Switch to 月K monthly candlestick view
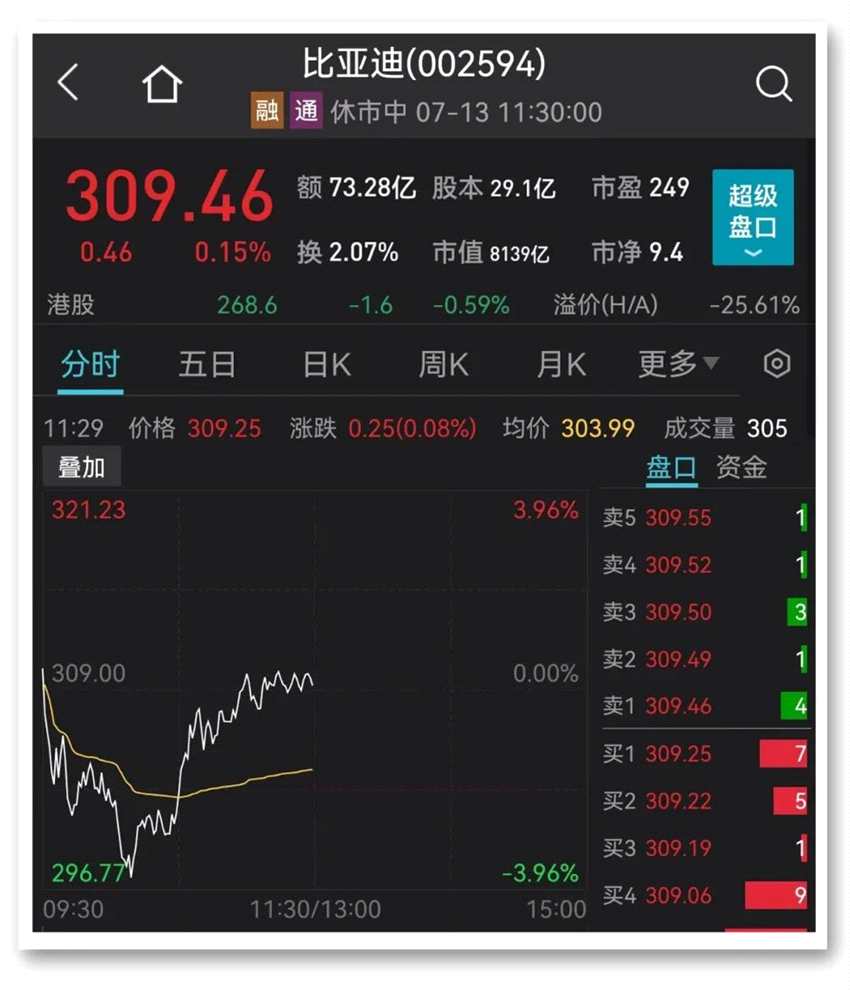Screen dimensions: 850x993 click(x=558, y=364)
